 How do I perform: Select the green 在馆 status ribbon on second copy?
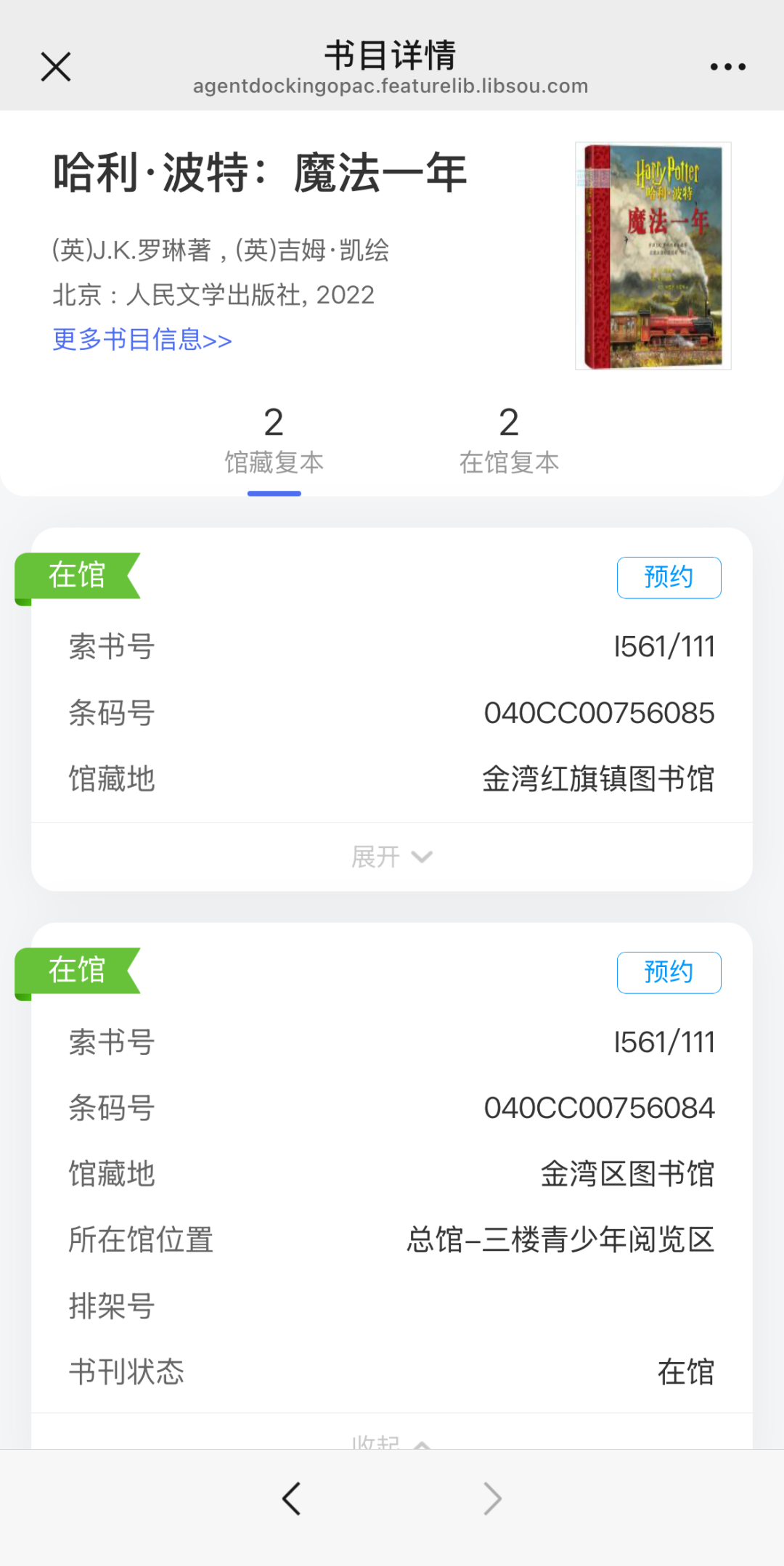tap(76, 971)
